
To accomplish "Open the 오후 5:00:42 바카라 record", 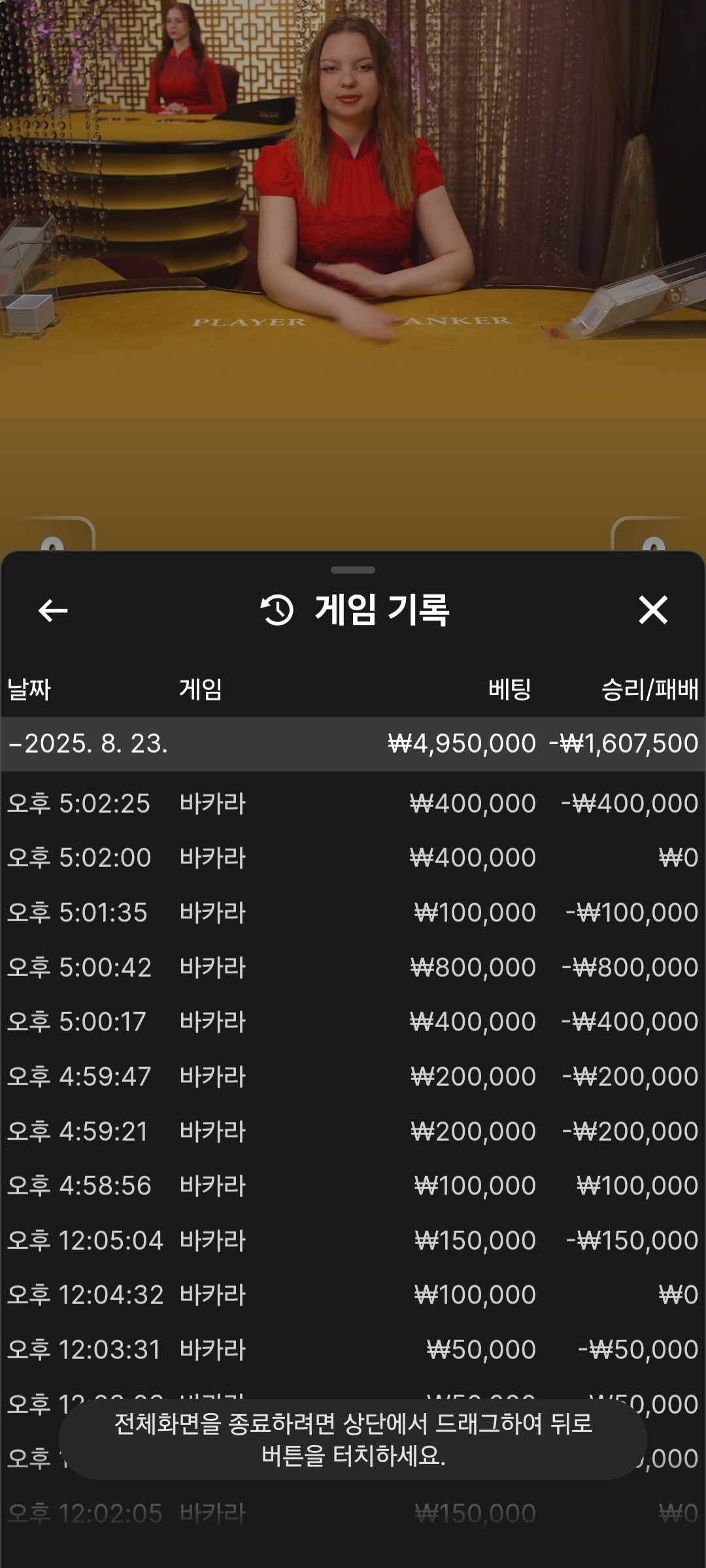I will point(353,968).
